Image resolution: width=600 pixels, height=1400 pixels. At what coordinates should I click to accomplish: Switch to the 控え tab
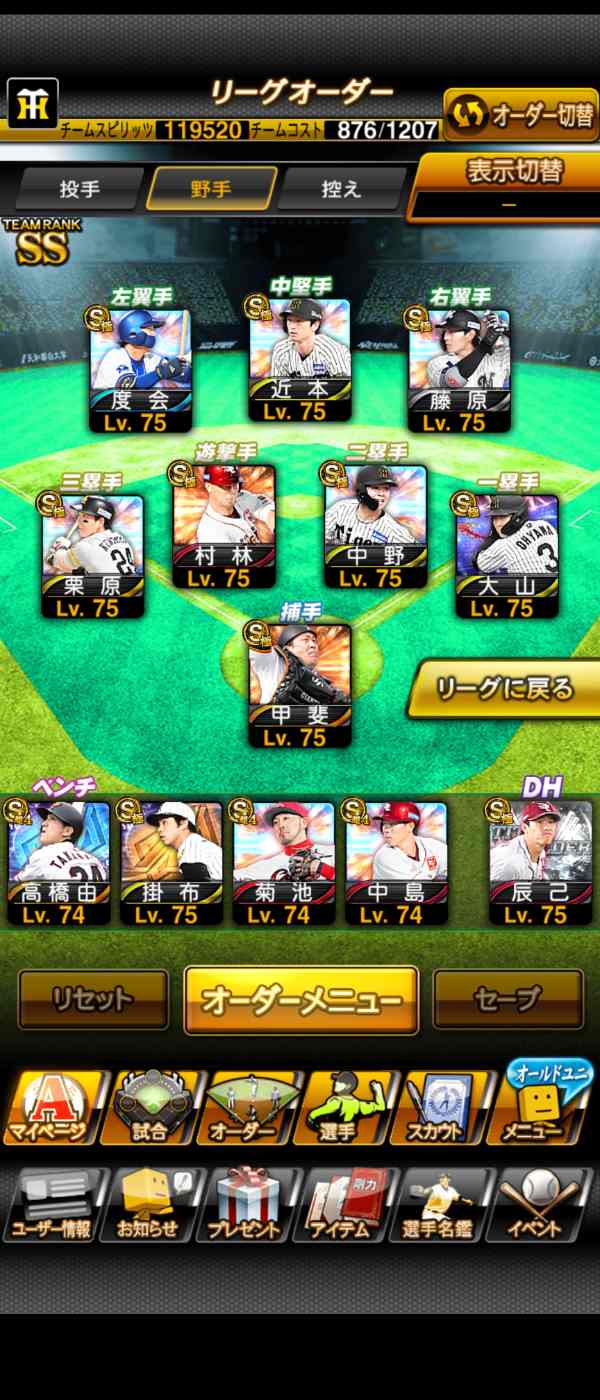341,188
